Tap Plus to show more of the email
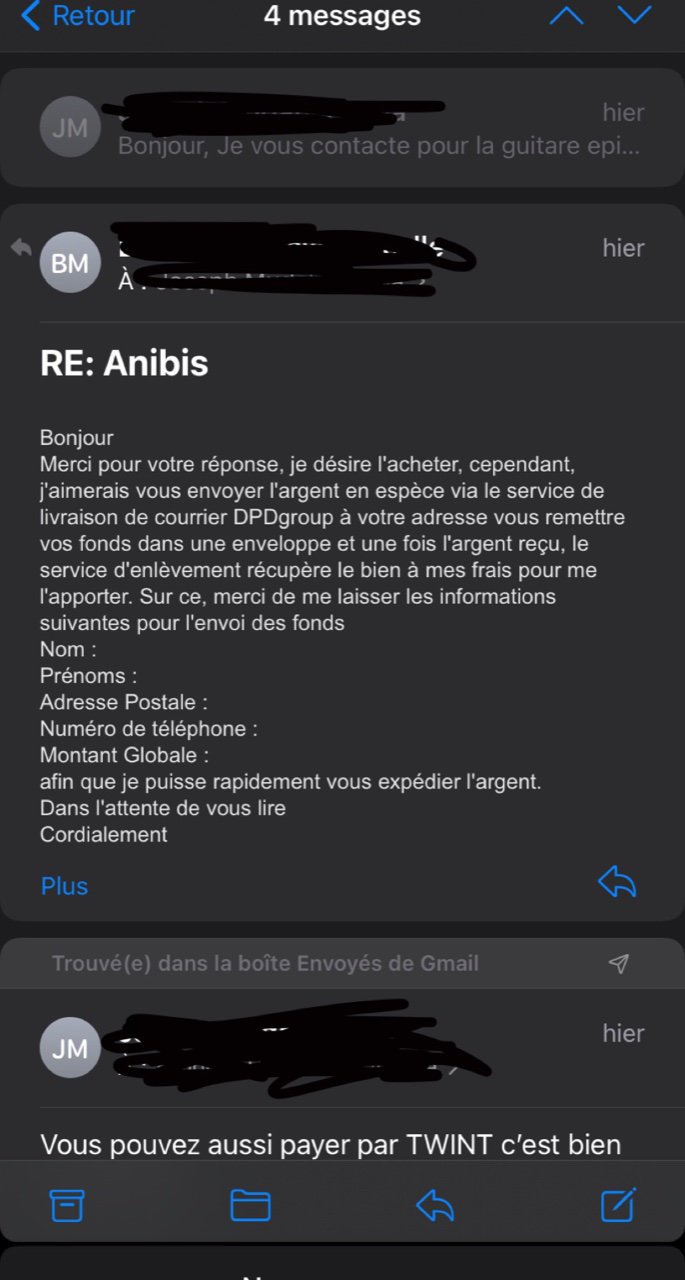This screenshot has width=685, height=1280. click(64, 886)
